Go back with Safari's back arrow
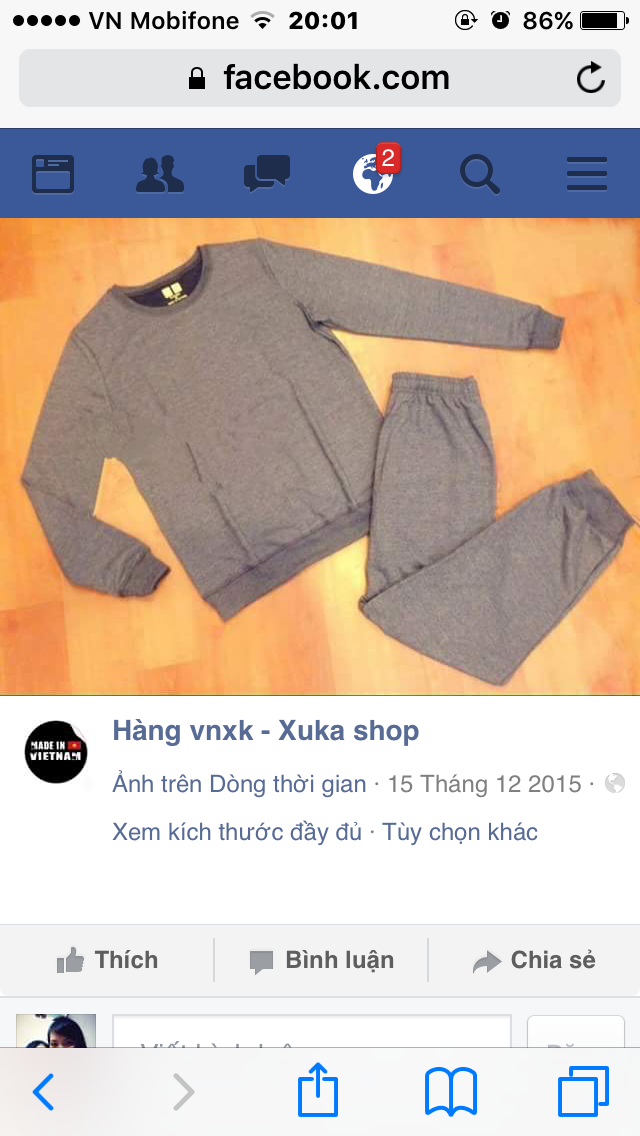Image resolution: width=640 pixels, height=1136 pixels. point(44,1092)
